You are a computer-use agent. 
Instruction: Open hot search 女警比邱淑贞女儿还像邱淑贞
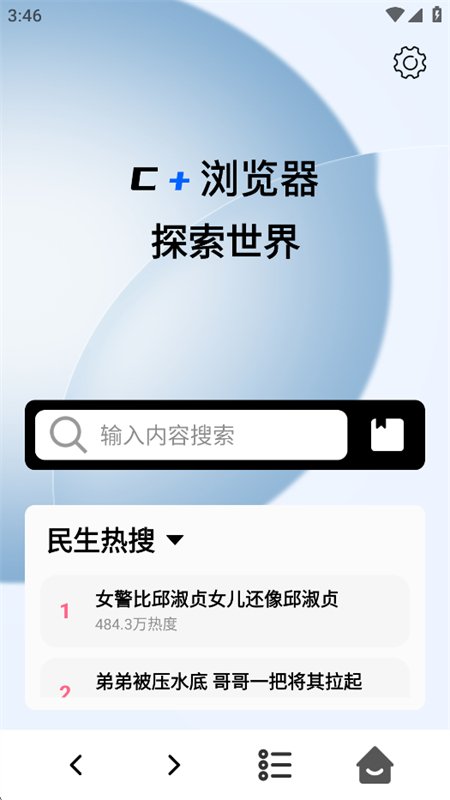pos(225,611)
